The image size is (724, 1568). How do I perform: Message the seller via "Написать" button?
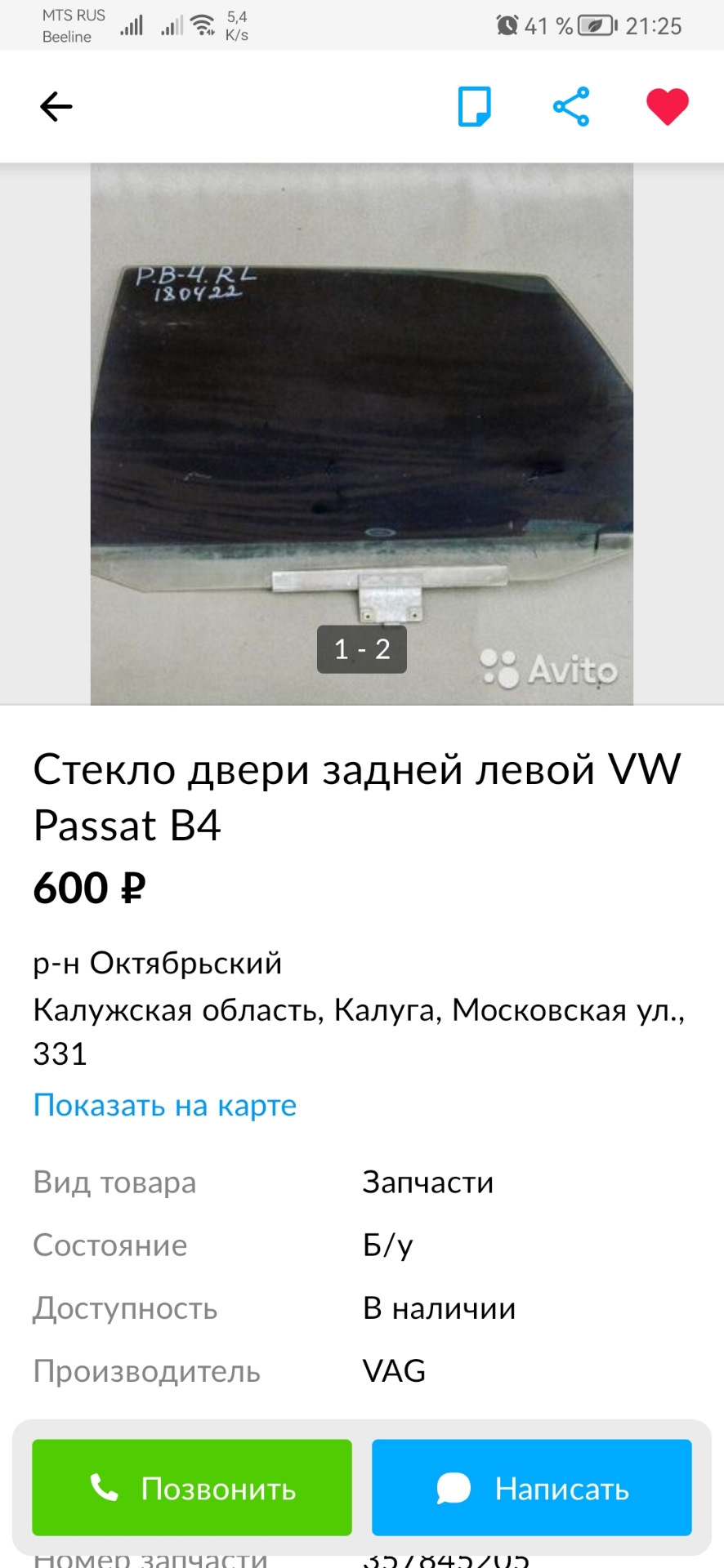531,1487
